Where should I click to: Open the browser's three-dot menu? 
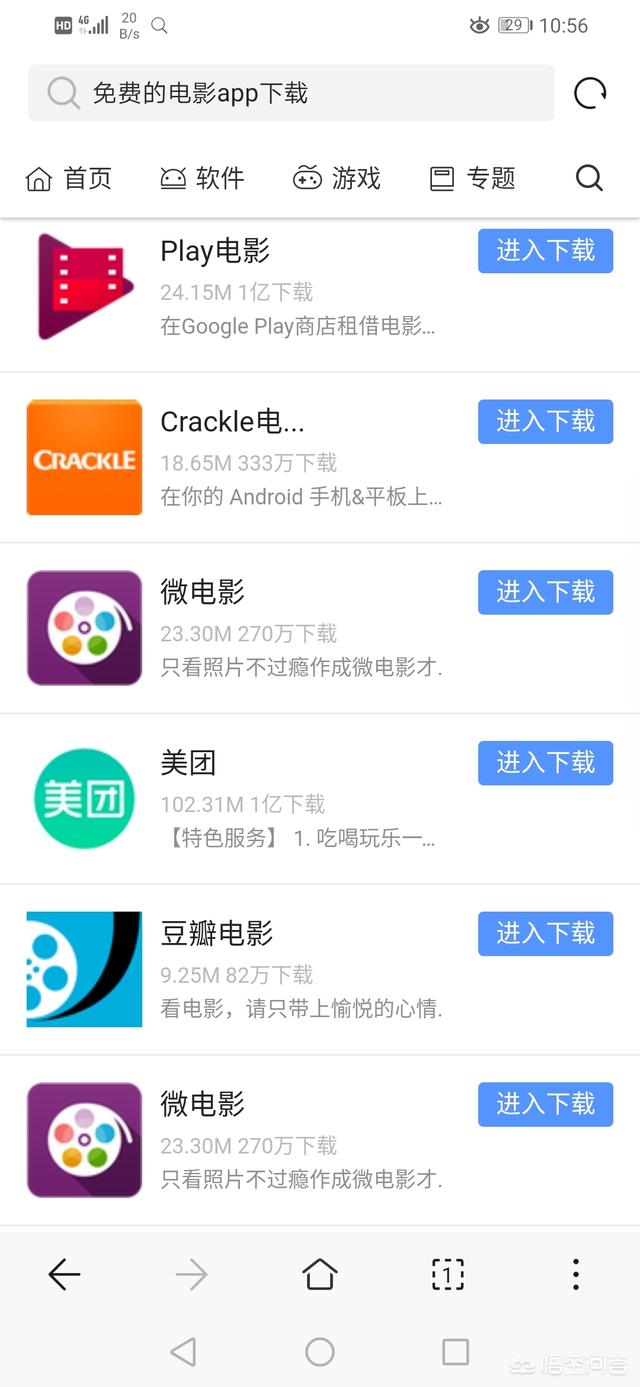click(575, 1274)
